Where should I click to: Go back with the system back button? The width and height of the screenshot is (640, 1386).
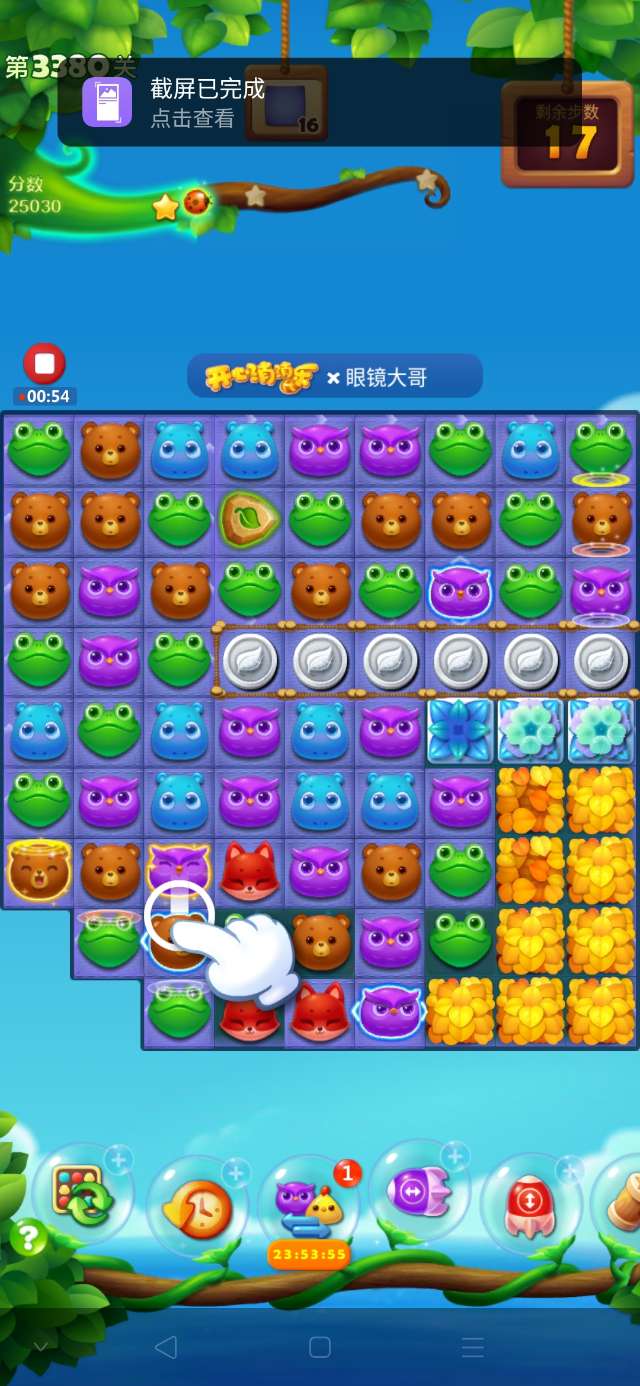[x=166, y=1346]
